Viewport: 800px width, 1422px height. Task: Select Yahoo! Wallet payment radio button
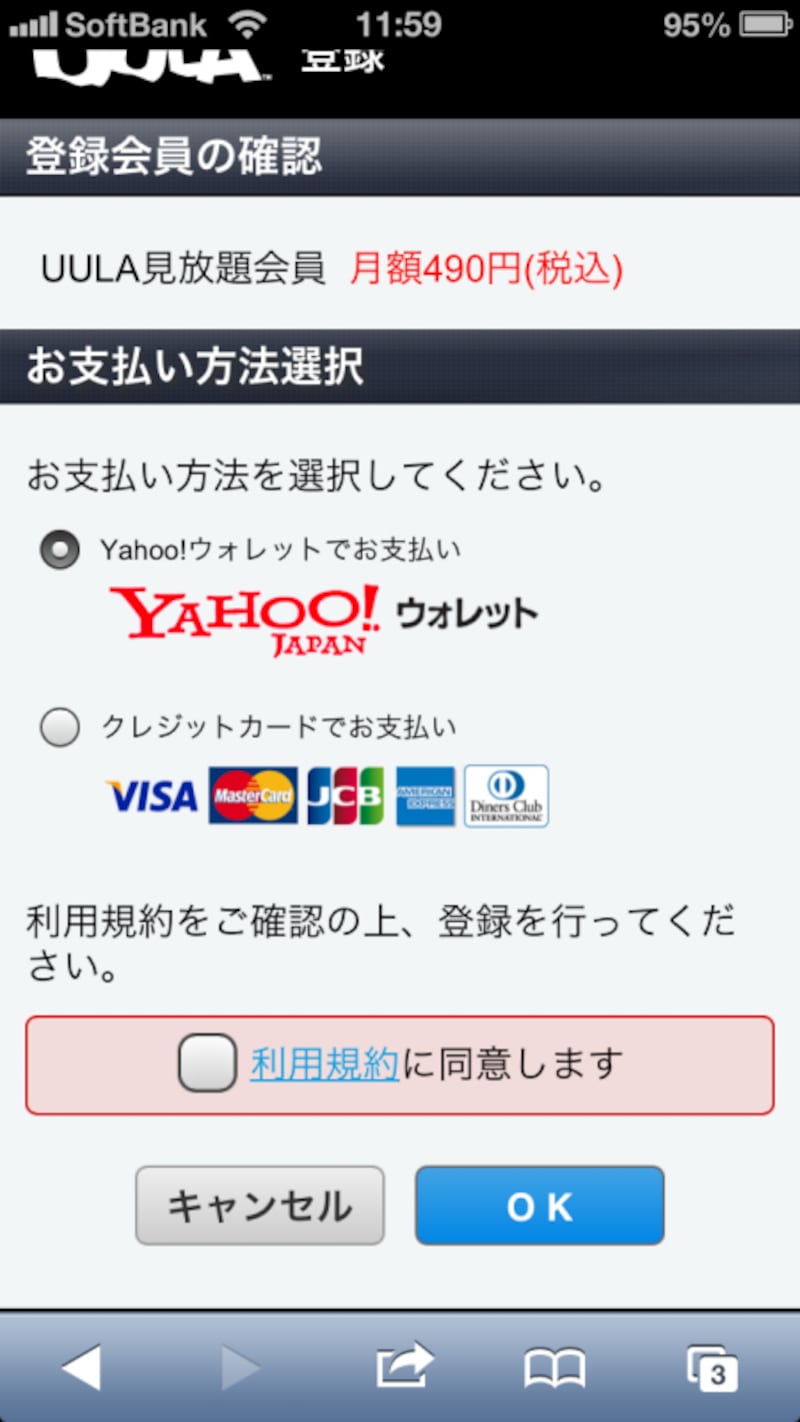point(60,550)
